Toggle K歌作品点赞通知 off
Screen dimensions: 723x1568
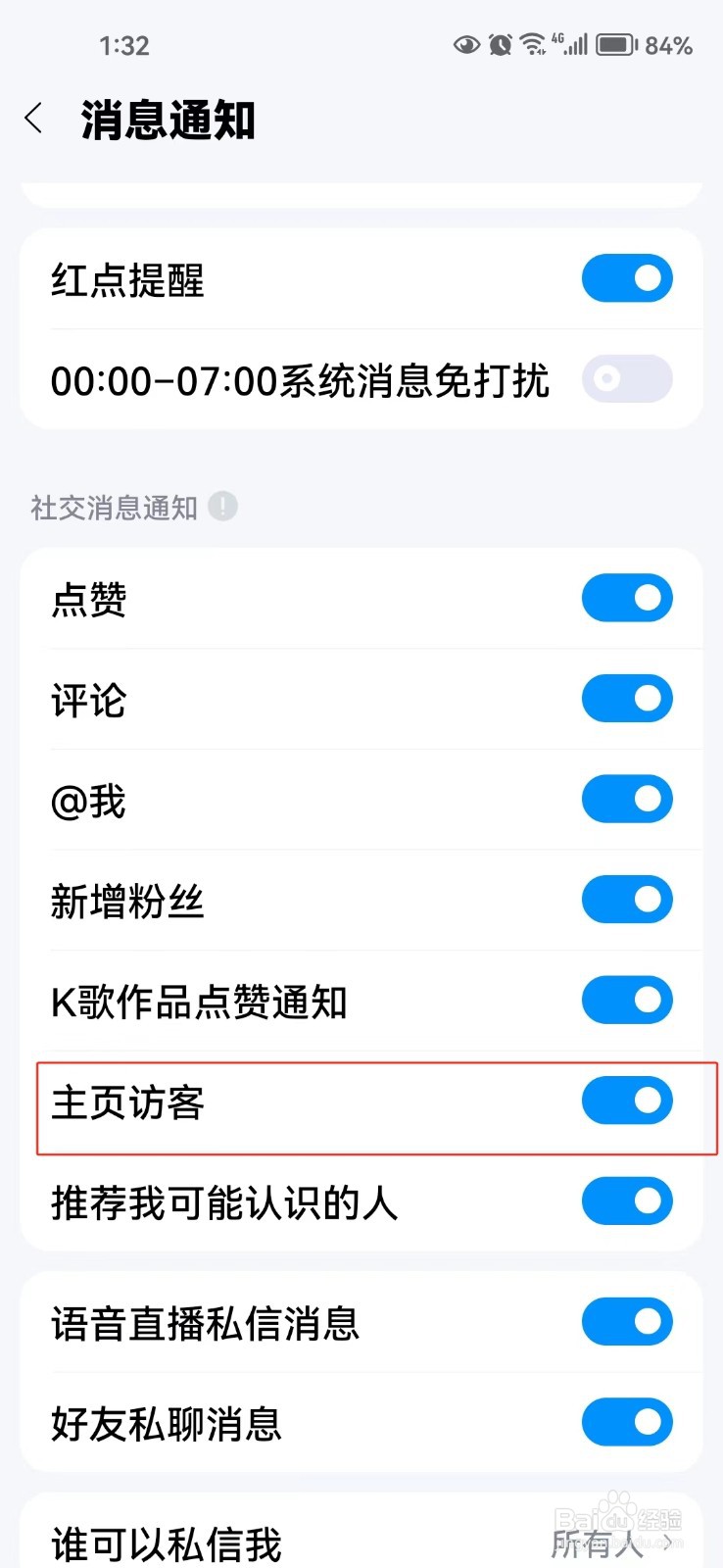(x=627, y=1000)
